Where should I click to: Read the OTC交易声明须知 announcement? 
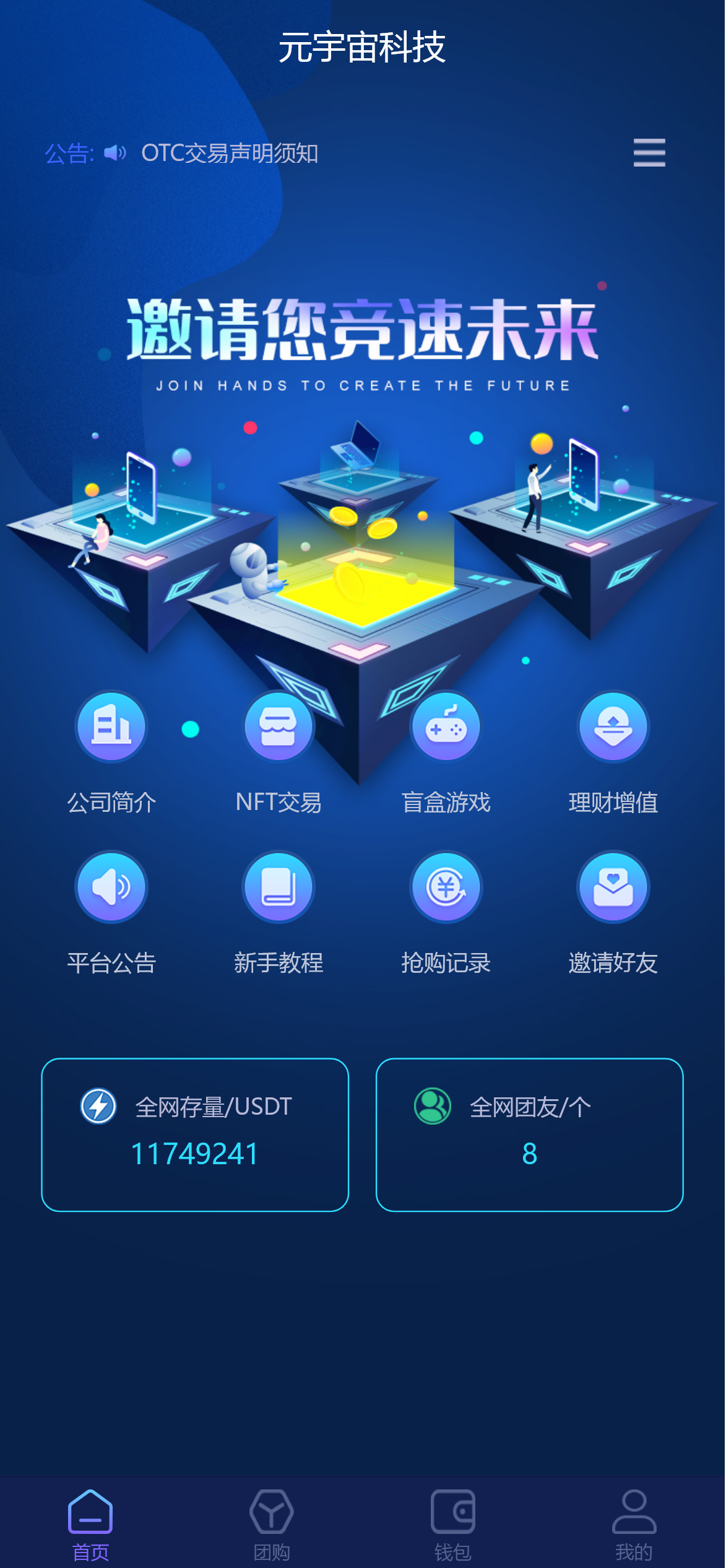pos(229,153)
